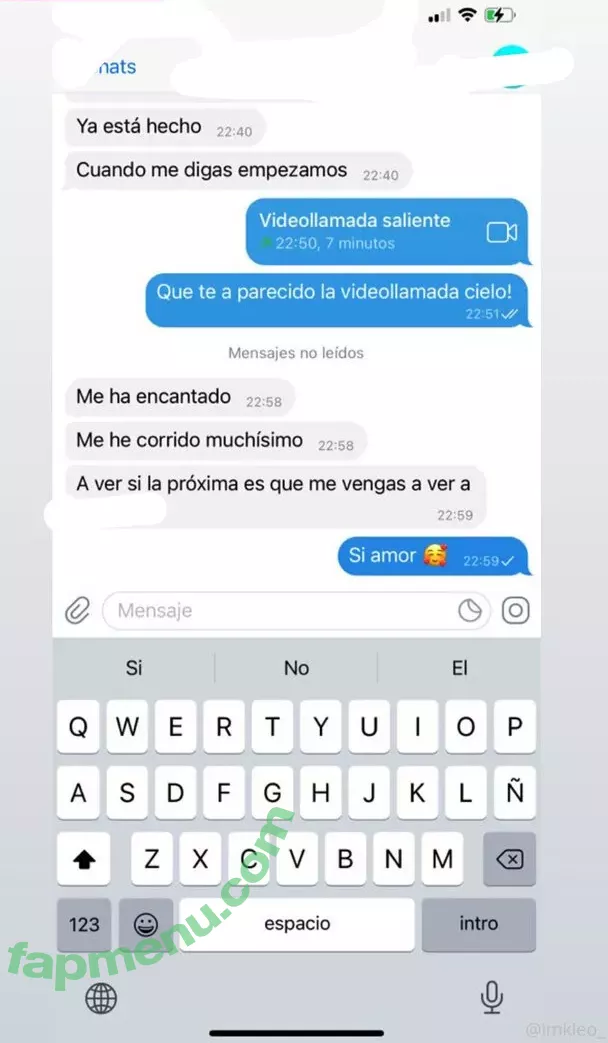Switch to the 123 numeric keyboard
The image size is (608, 1043).
[84, 924]
